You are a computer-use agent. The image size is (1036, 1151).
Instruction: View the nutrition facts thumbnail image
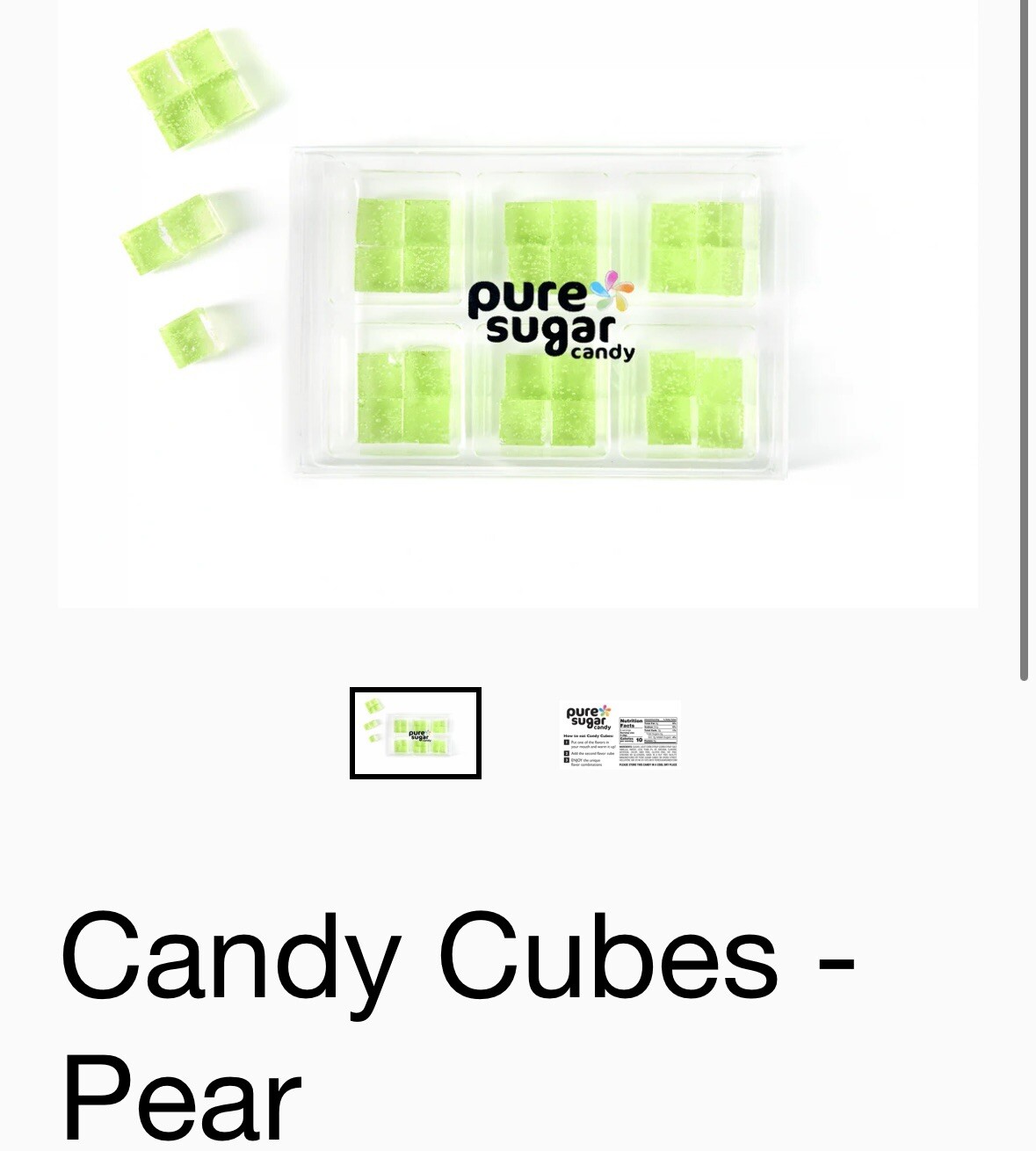(x=620, y=735)
